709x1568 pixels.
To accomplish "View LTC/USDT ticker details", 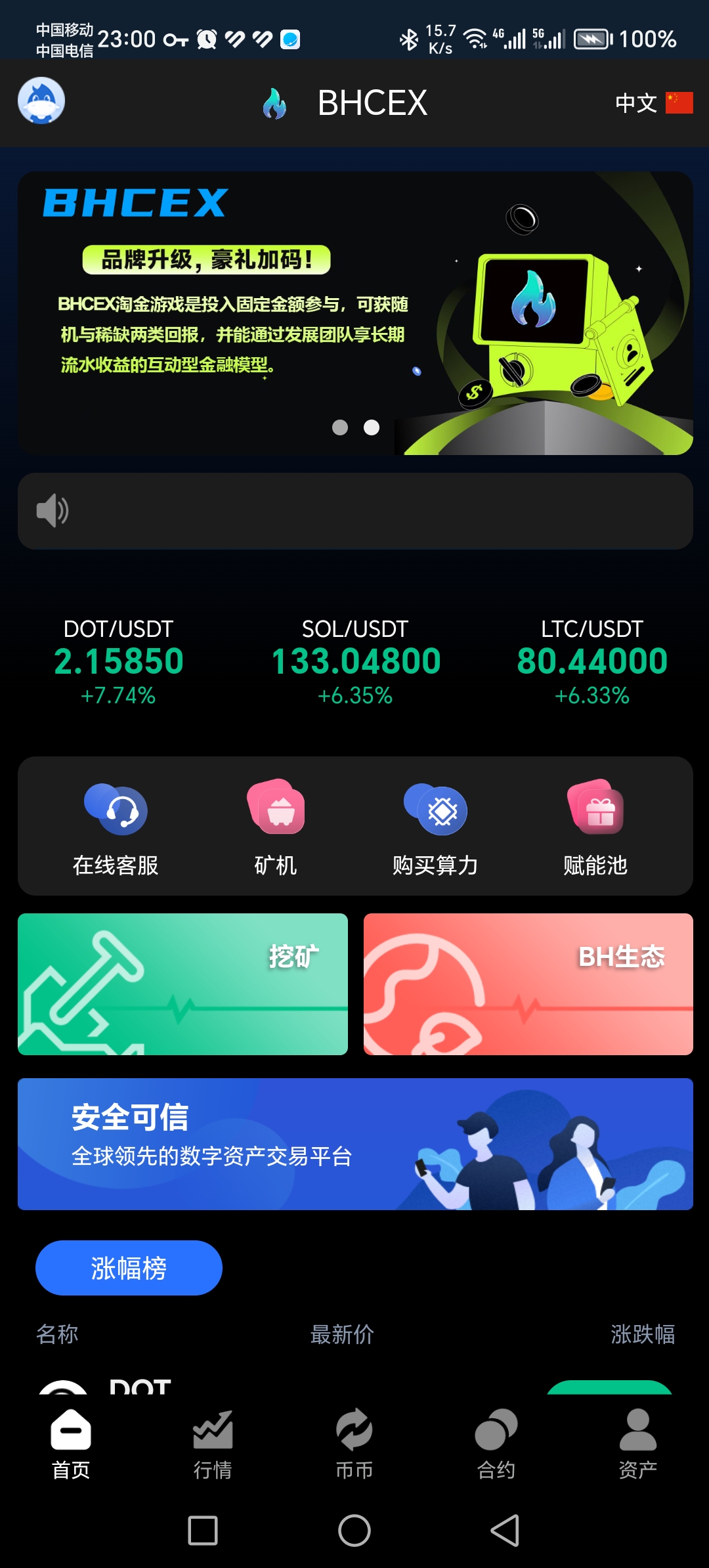I will [x=591, y=661].
